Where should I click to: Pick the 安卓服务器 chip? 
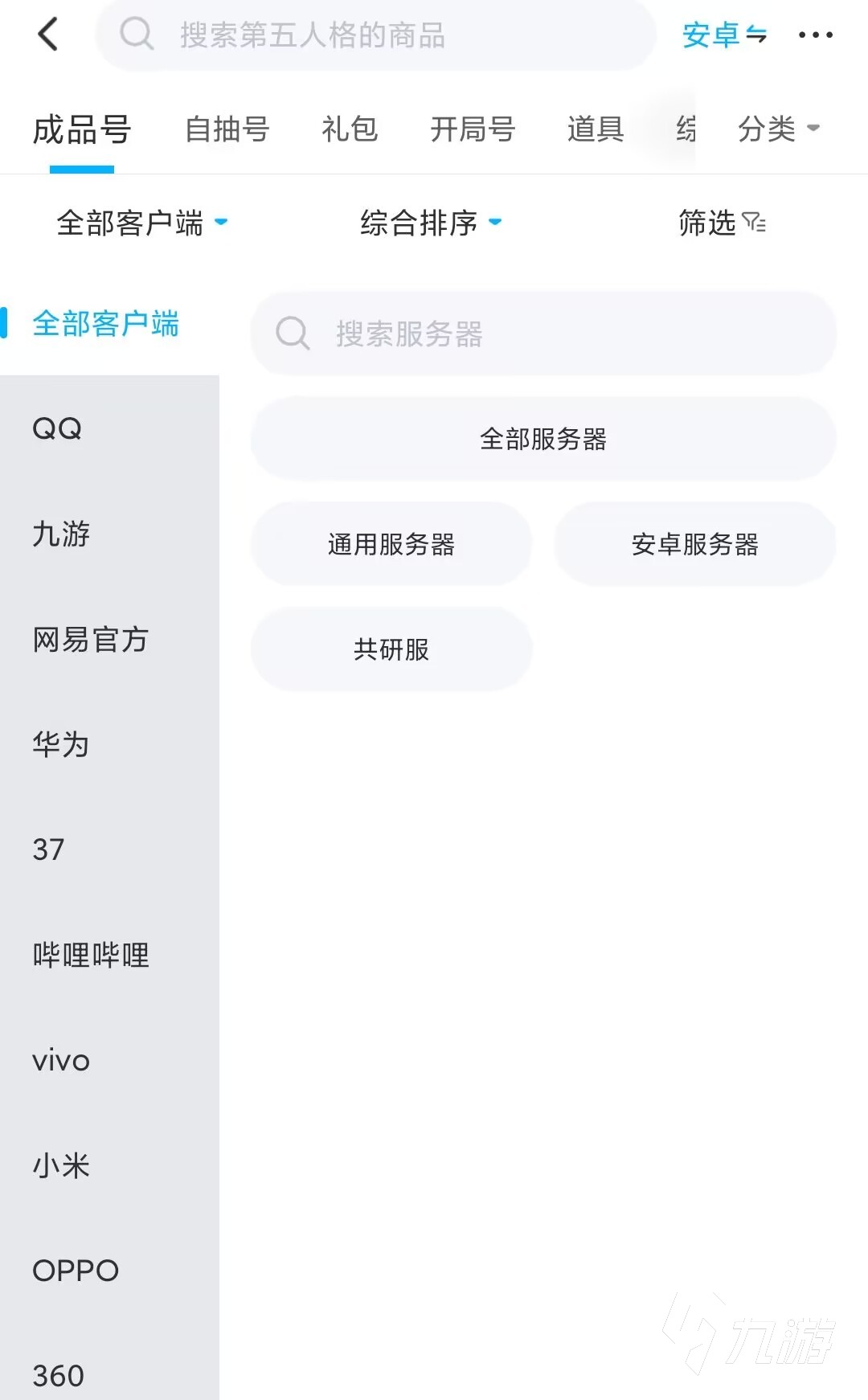[x=695, y=544]
